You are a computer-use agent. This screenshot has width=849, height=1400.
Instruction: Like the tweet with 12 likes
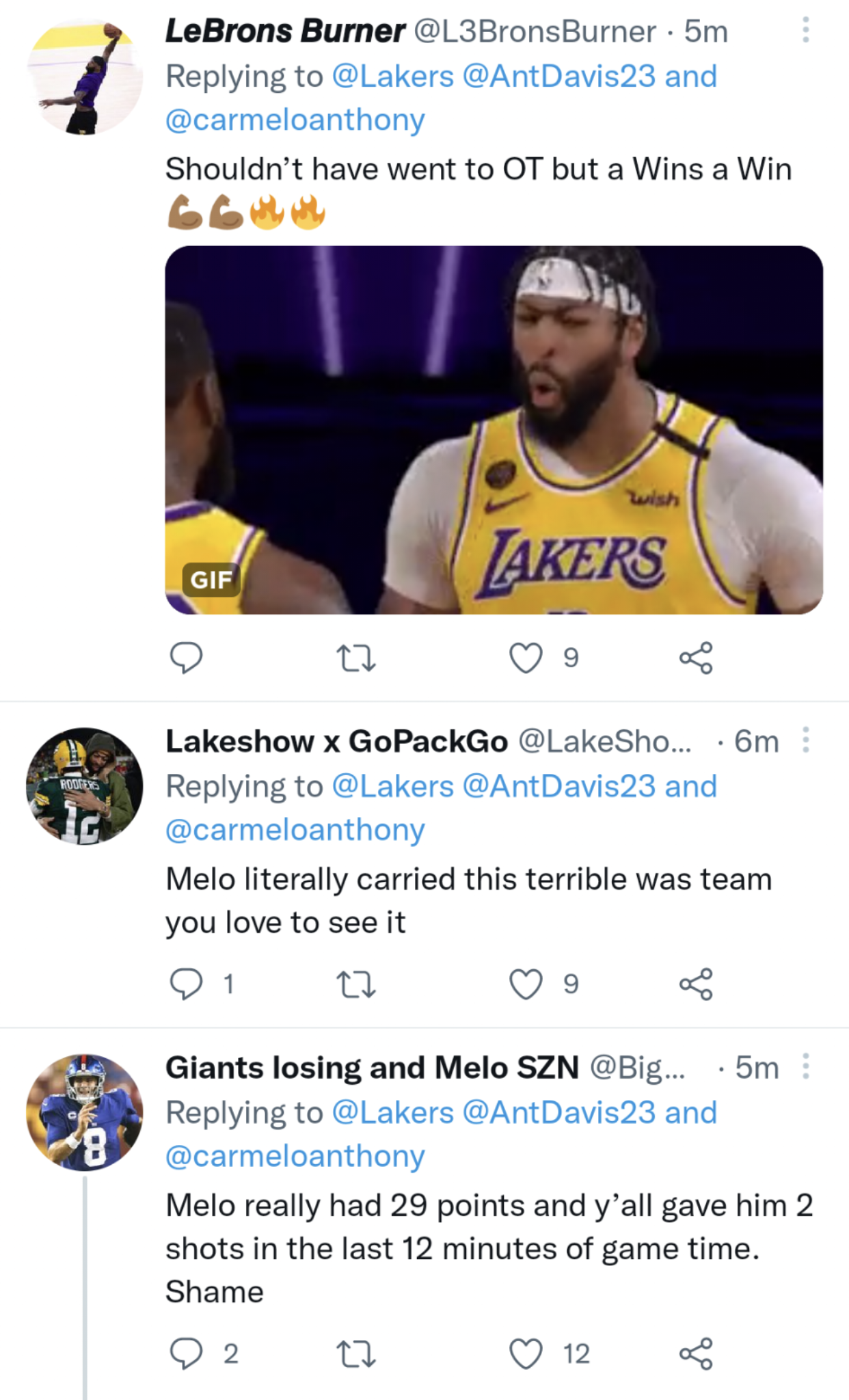tap(526, 1353)
